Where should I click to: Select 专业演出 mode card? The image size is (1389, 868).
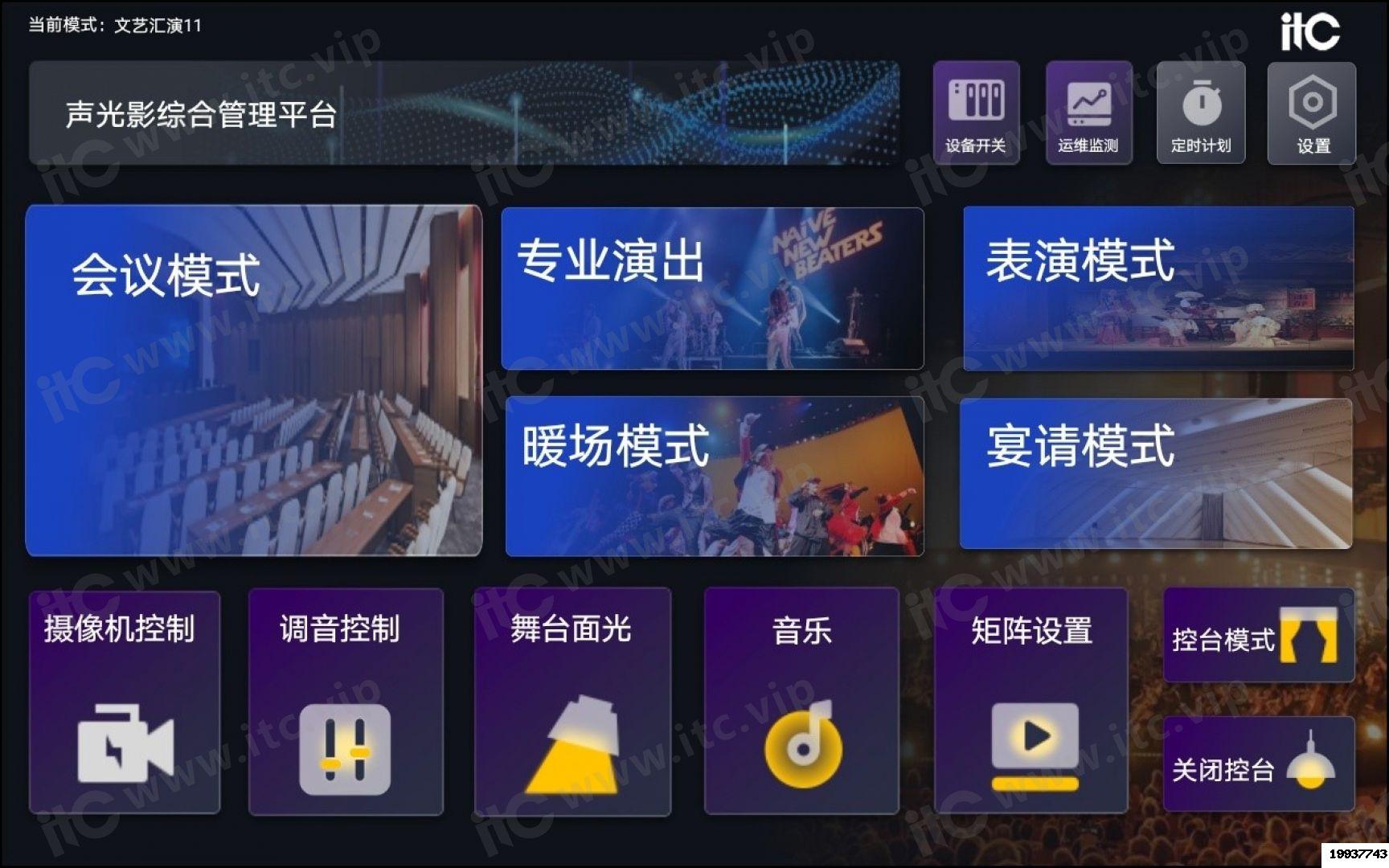click(x=712, y=289)
